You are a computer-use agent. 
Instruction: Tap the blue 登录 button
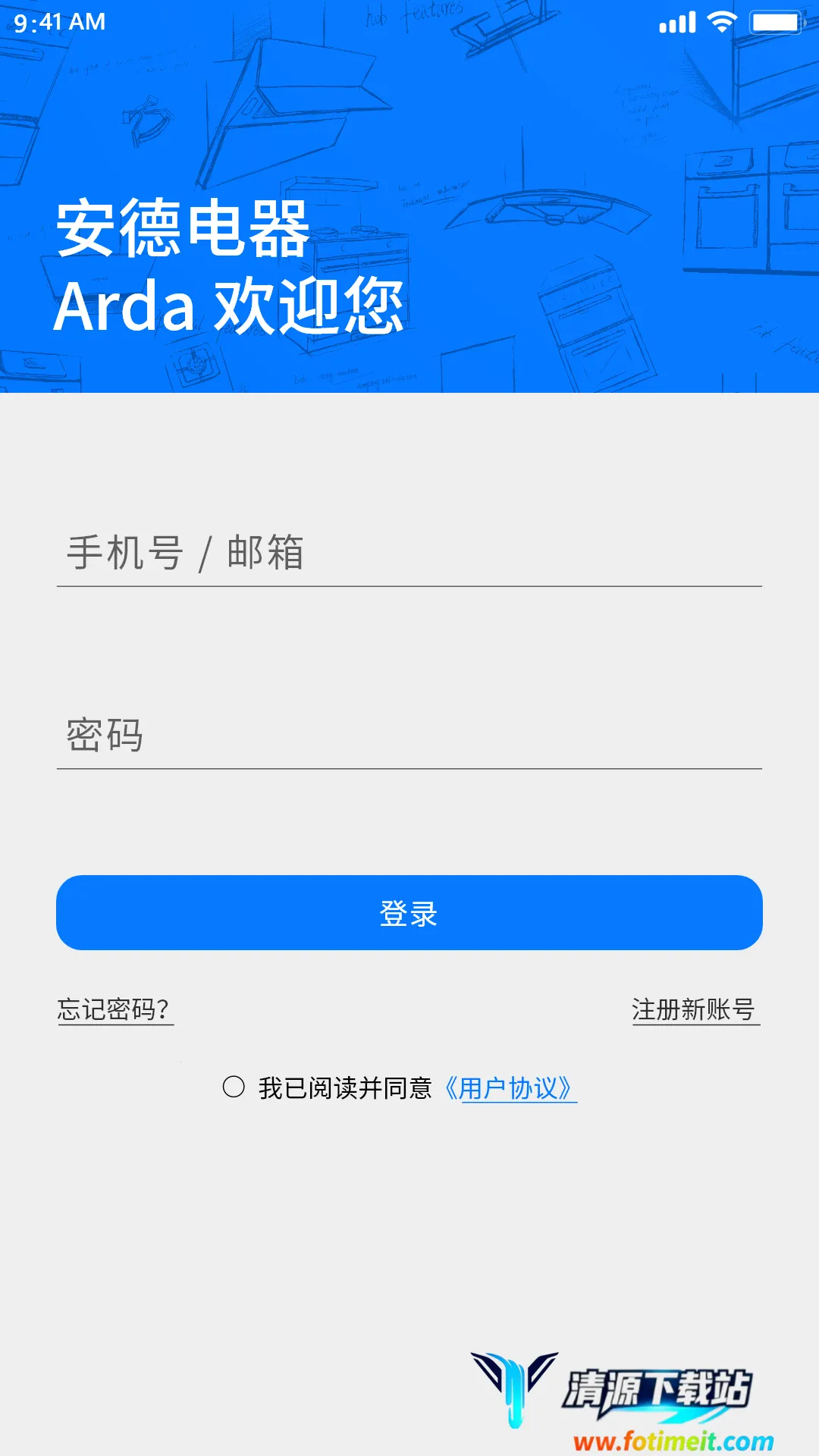[x=409, y=913]
